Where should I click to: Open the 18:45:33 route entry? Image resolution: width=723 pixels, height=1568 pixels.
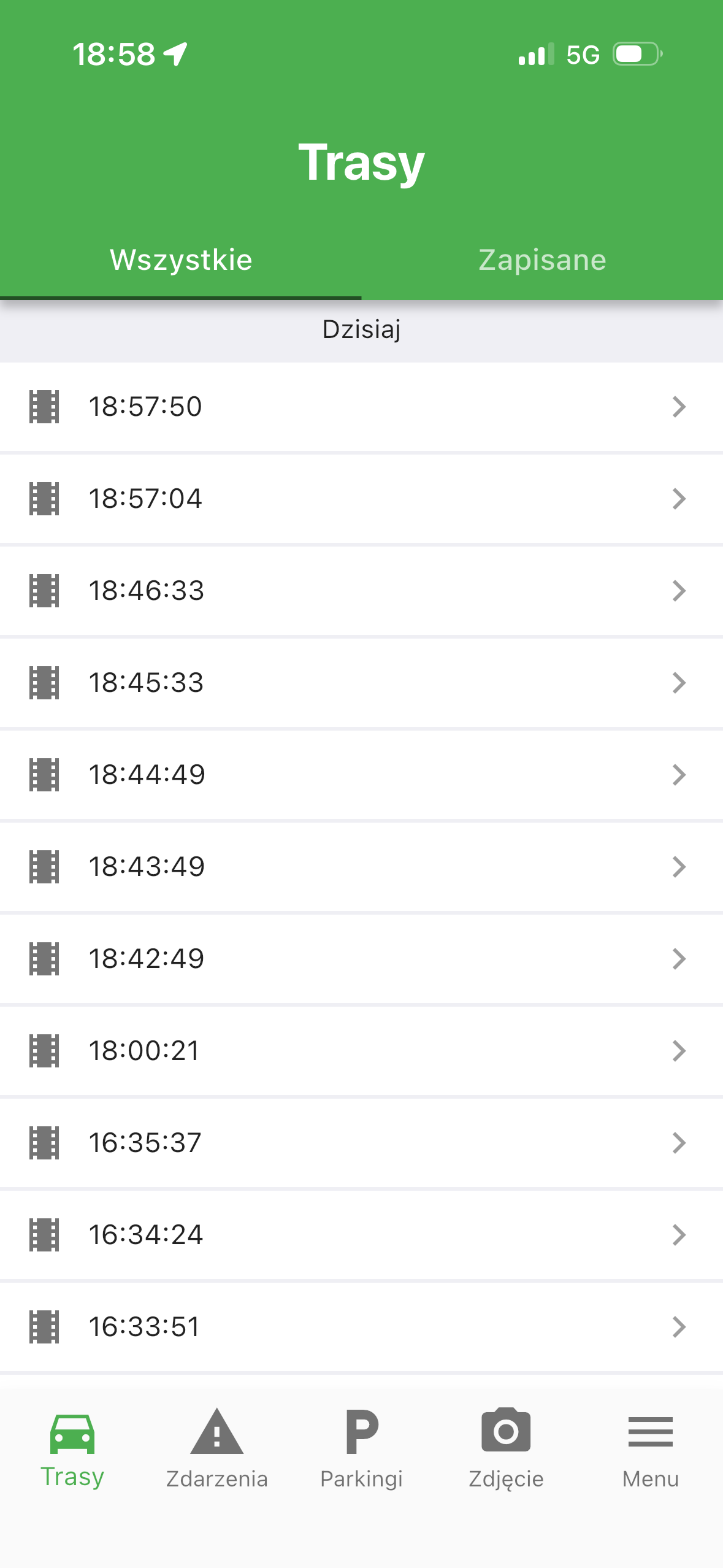coord(361,683)
